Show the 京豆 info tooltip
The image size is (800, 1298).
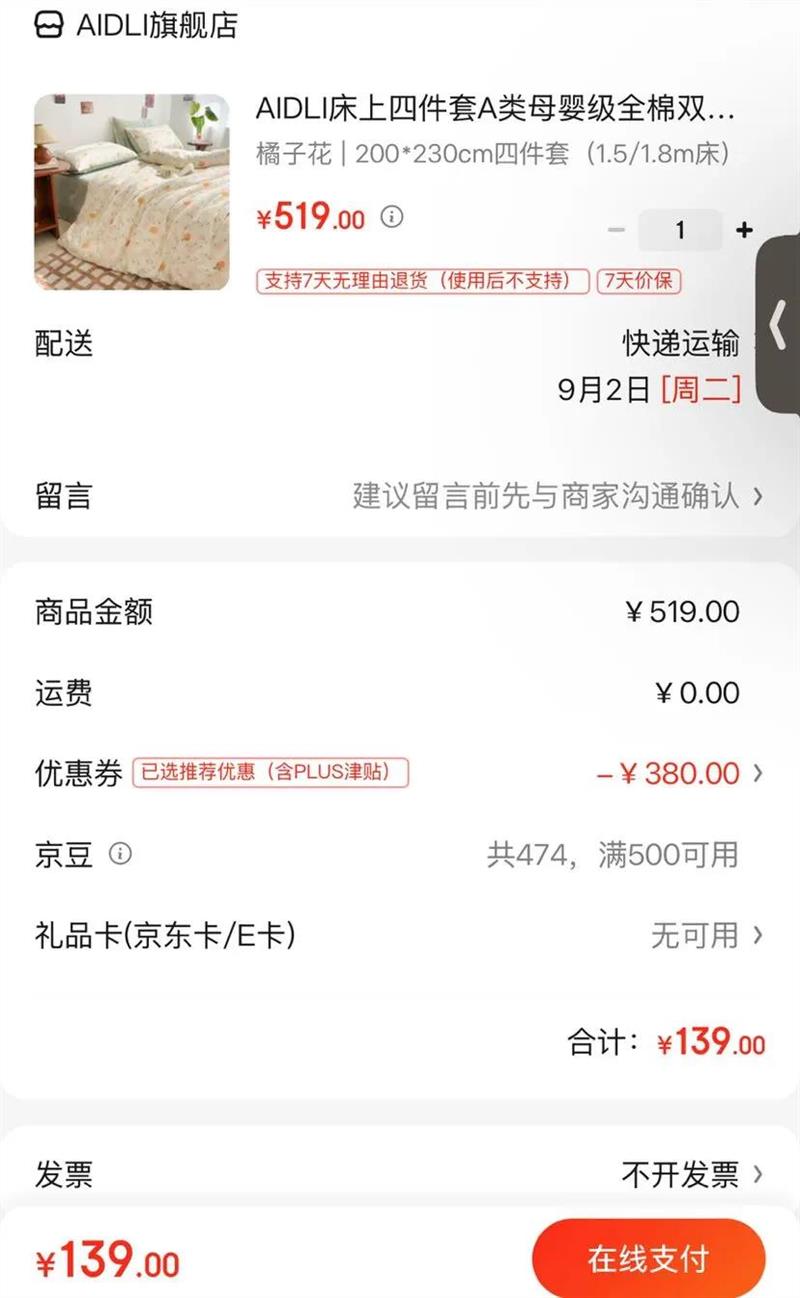[x=120, y=854]
